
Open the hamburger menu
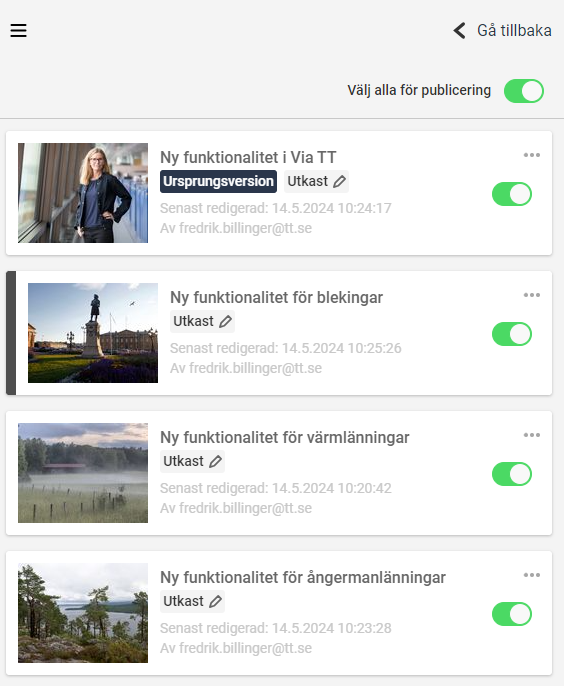18,31
